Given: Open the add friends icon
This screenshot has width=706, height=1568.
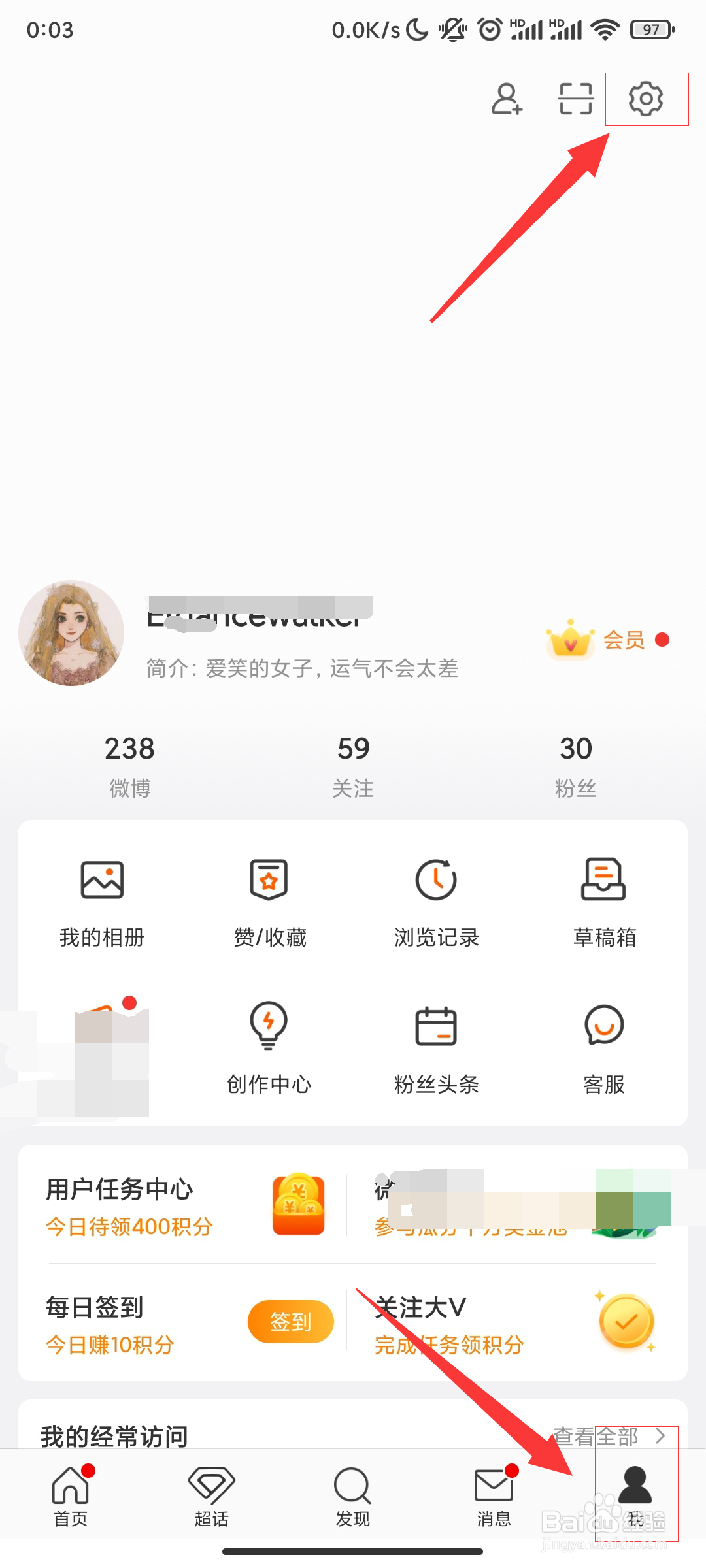Looking at the screenshot, I should tap(505, 99).
